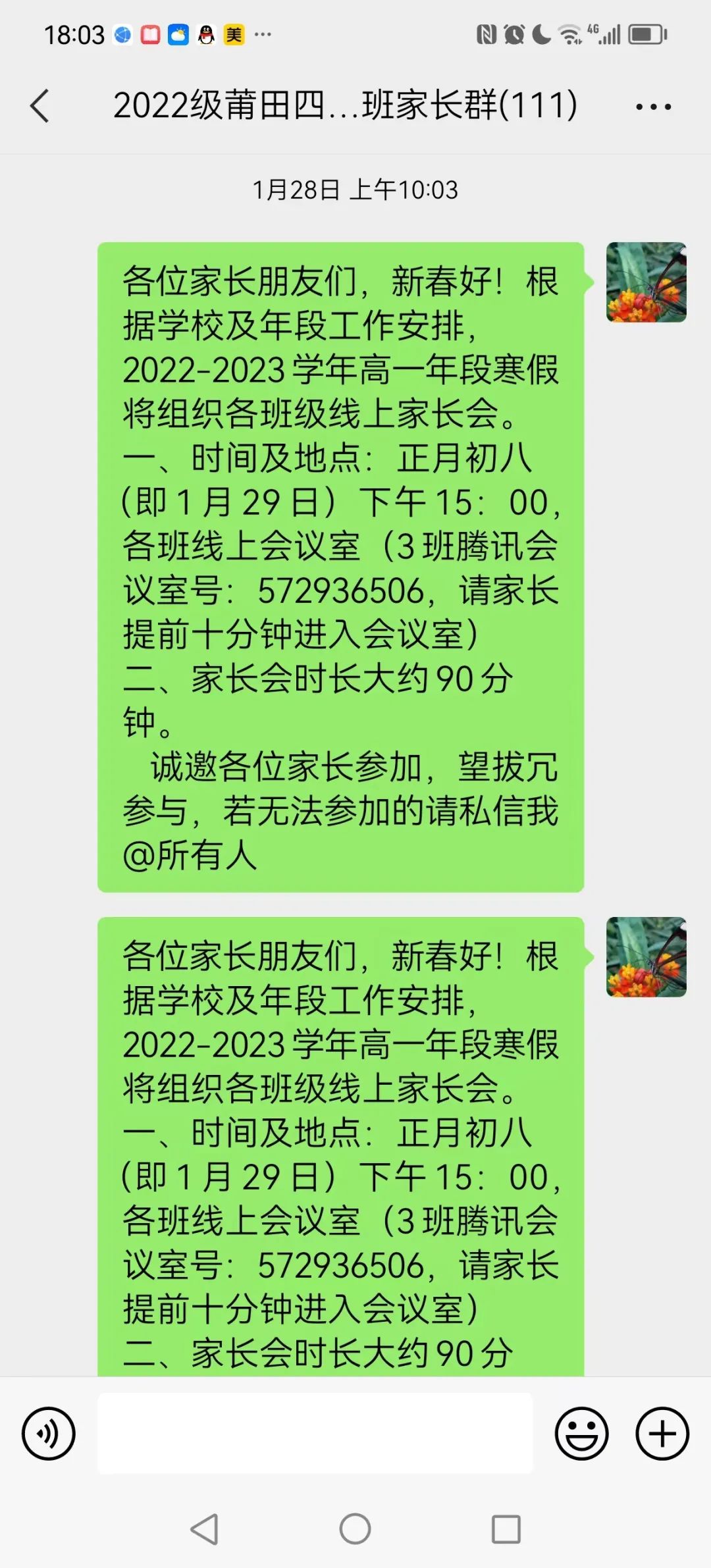Open the plus attachments panel
711x1568 pixels.
coord(662,1433)
